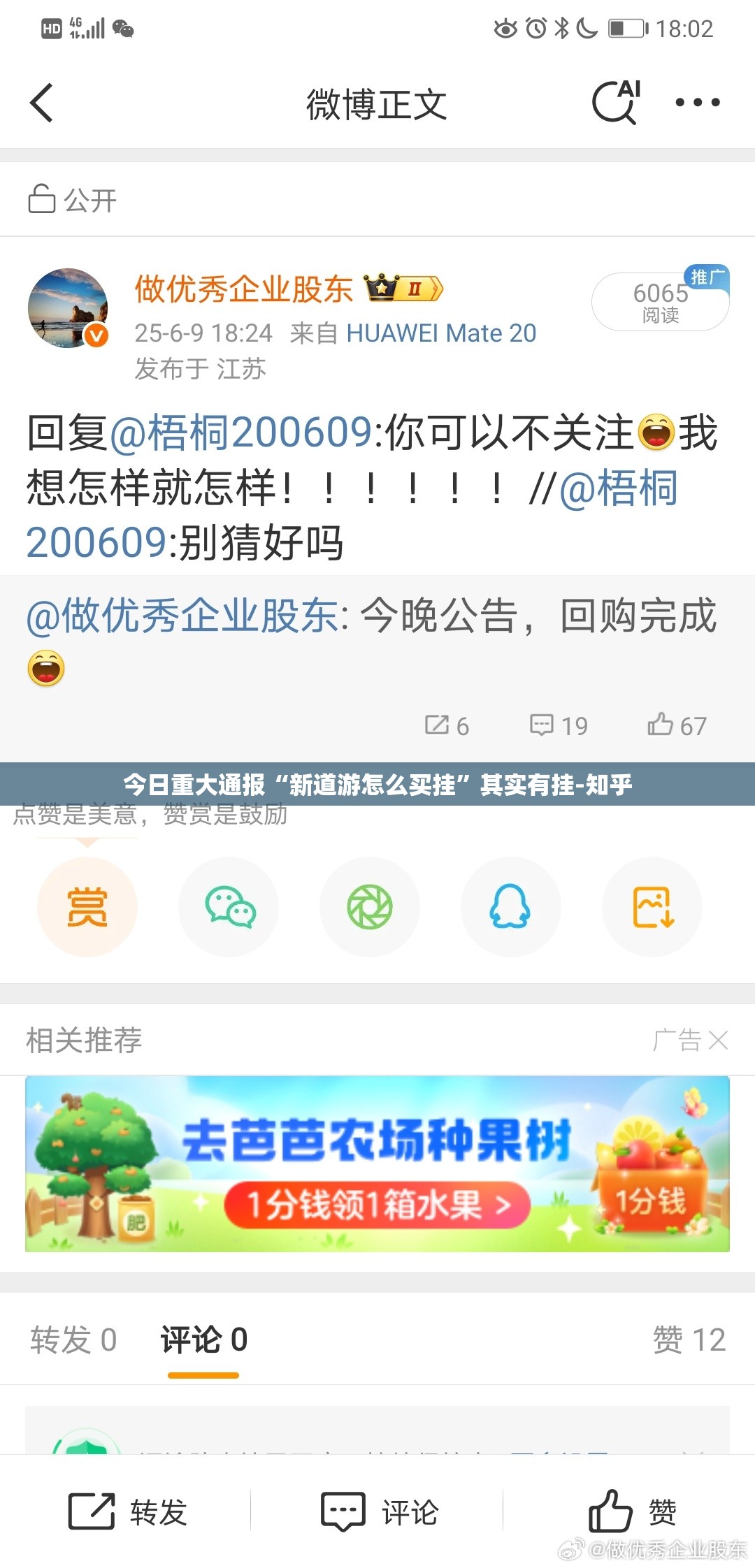755x1568 pixels.
Task: Open the 6065 阅读 promotion button
Action: point(660,302)
